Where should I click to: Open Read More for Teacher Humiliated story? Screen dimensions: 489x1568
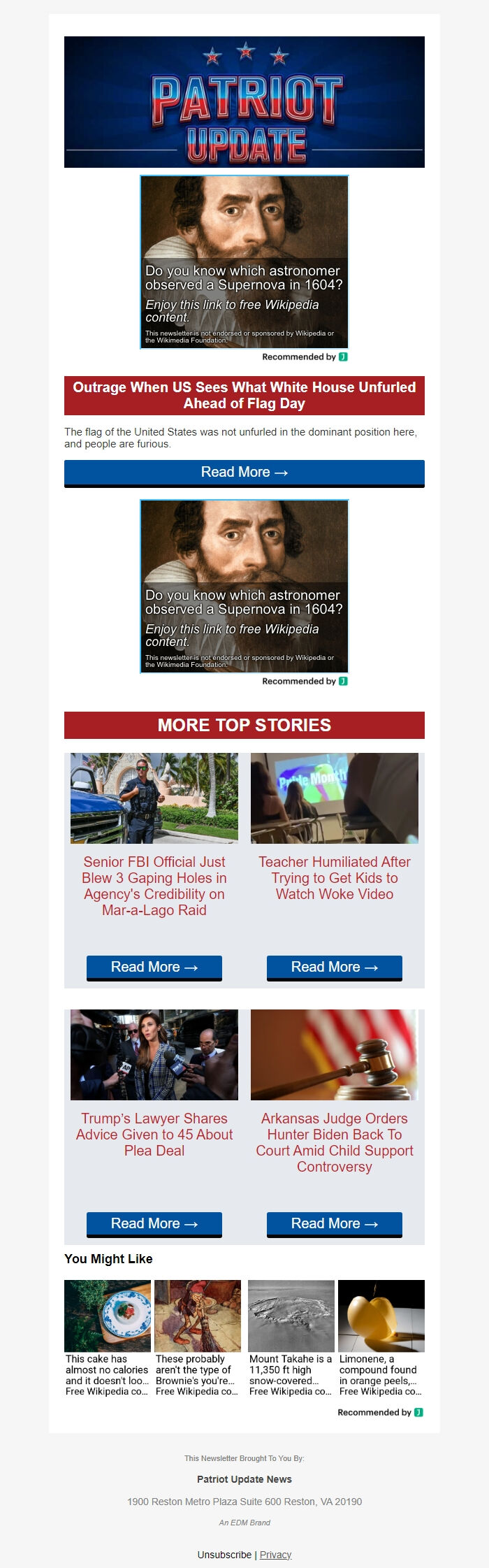pyautogui.click(x=334, y=967)
